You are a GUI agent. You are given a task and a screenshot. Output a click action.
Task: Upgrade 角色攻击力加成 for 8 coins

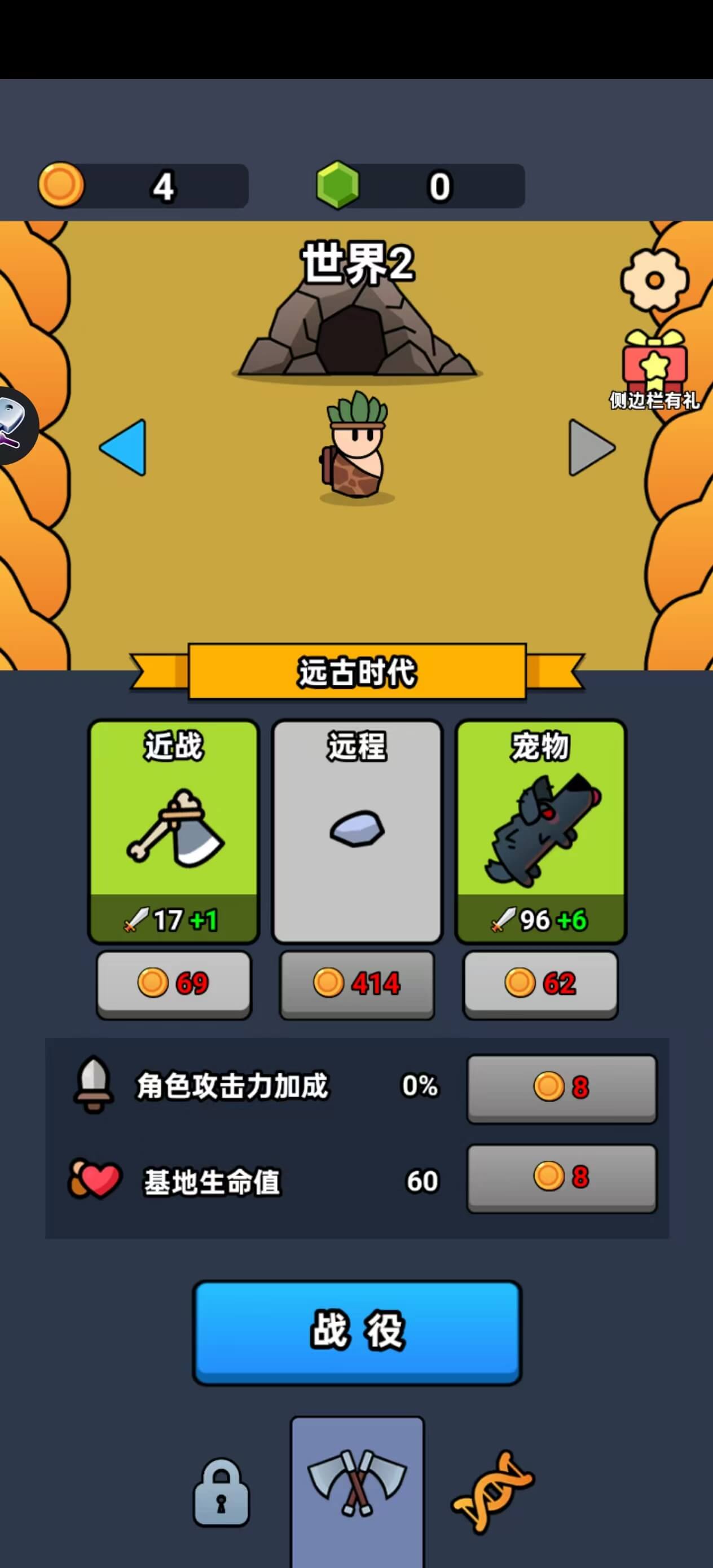click(561, 1087)
